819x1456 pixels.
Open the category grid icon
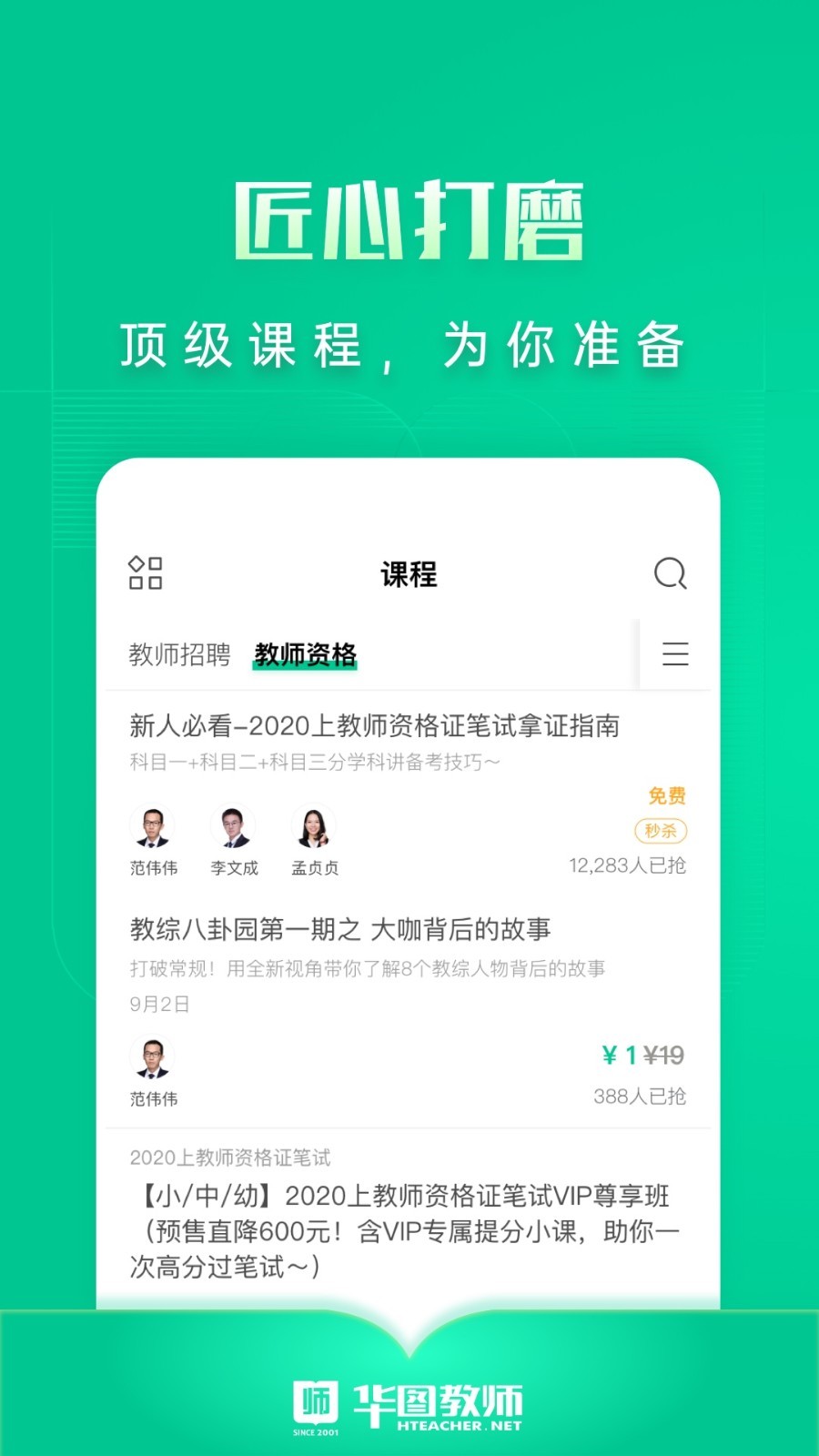point(147,573)
